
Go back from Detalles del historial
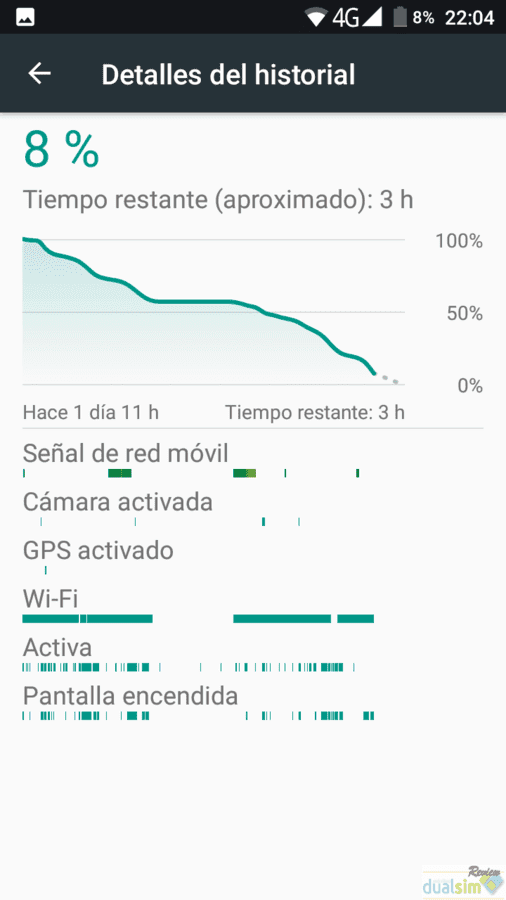tap(40, 73)
